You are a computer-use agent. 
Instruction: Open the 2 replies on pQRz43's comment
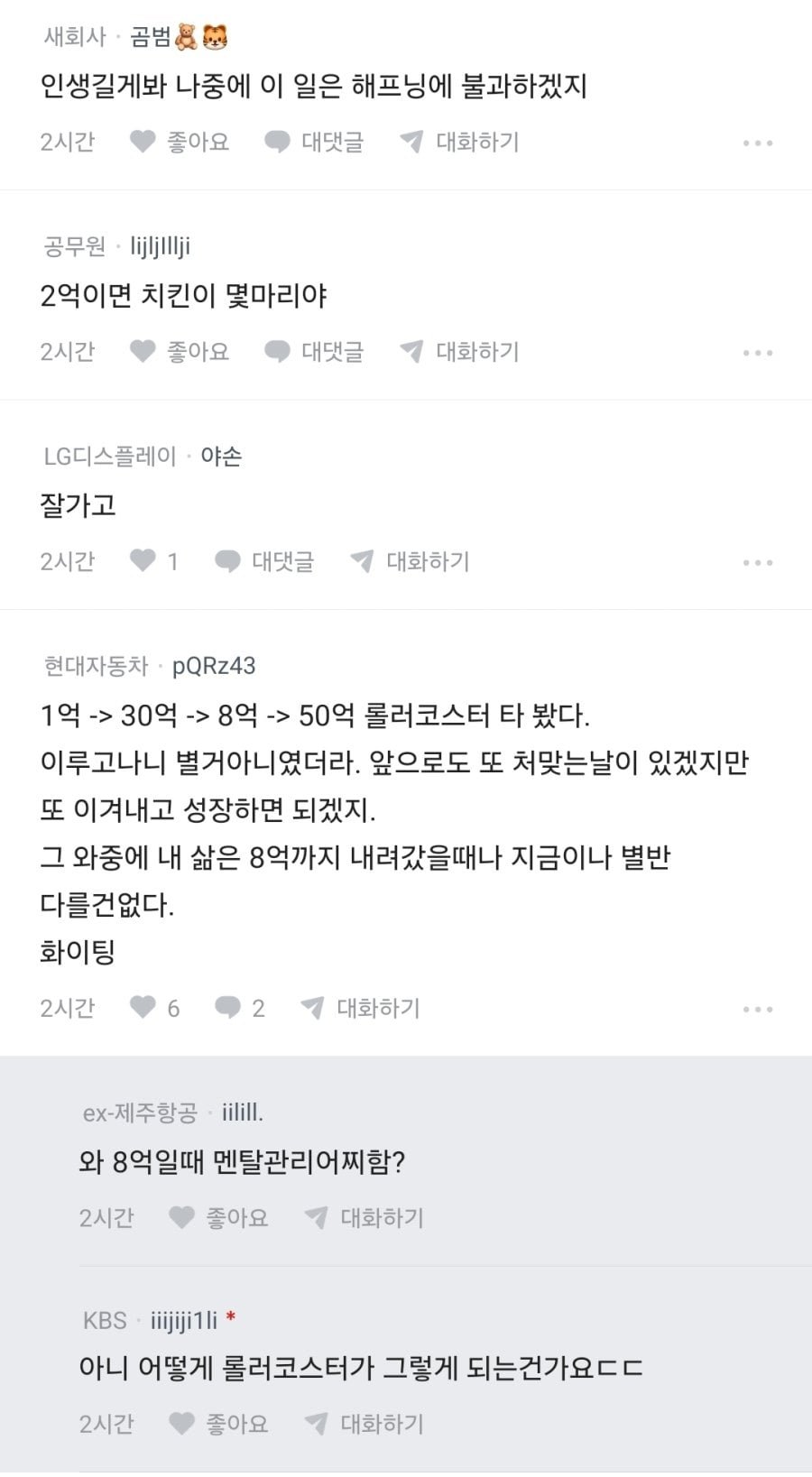pyautogui.click(x=240, y=1008)
